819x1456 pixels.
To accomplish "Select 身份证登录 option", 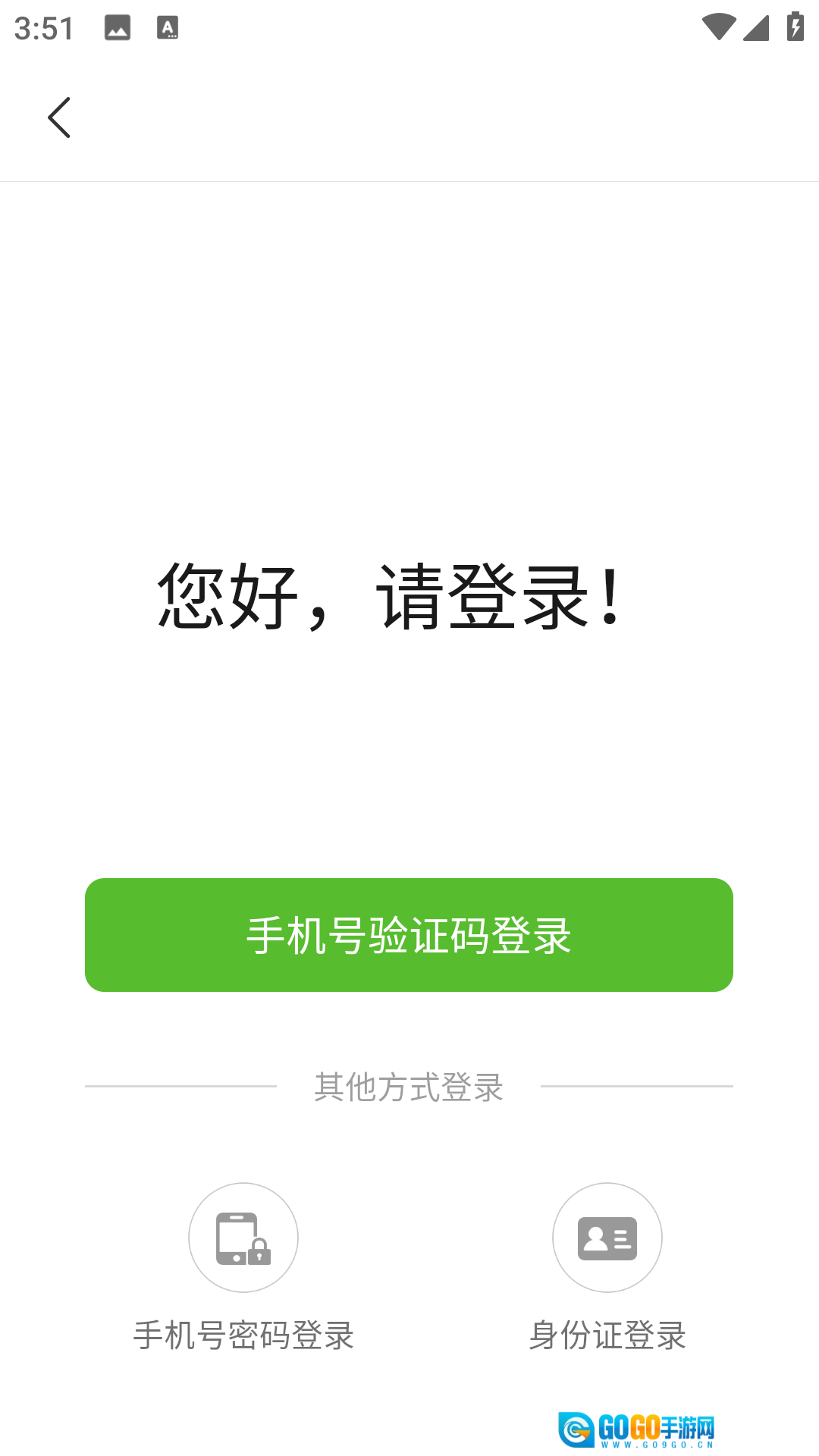I will [x=607, y=1238].
